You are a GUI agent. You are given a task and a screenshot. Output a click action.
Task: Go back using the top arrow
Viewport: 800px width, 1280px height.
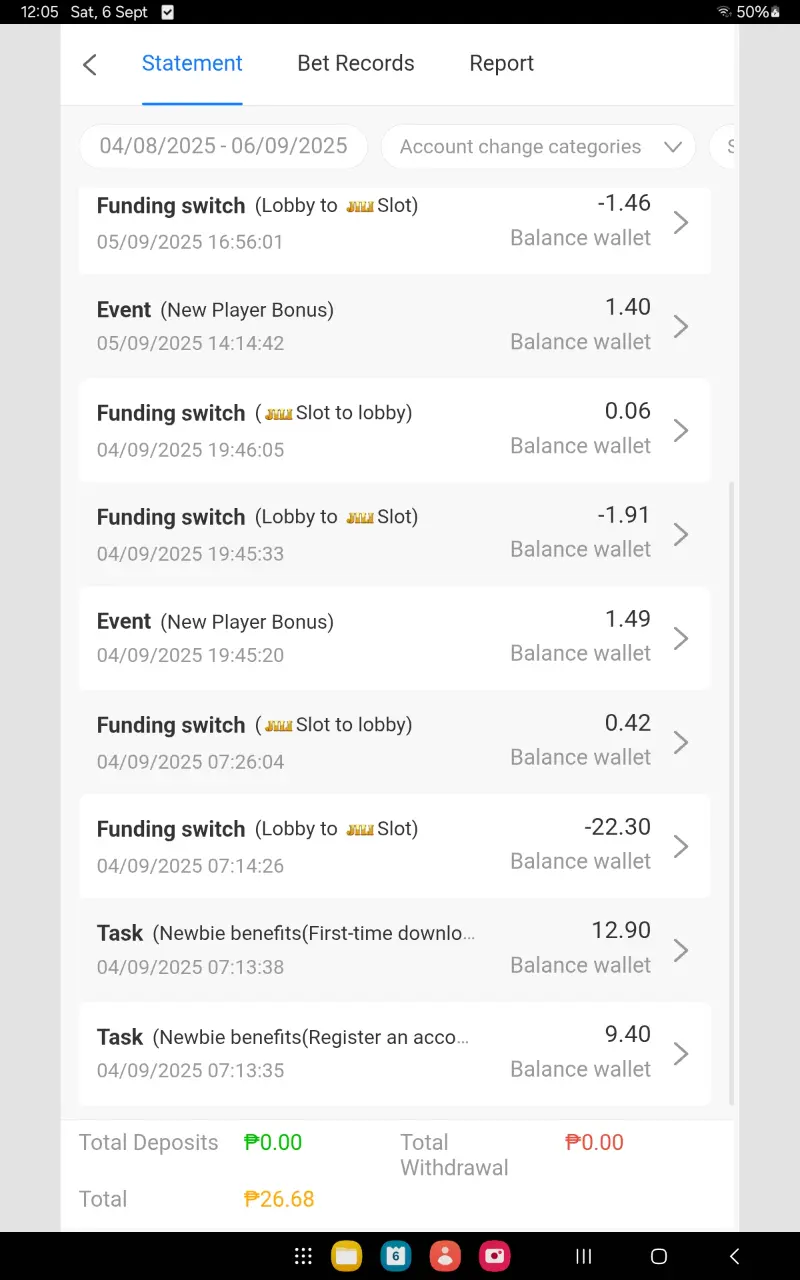tap(90, 65)
